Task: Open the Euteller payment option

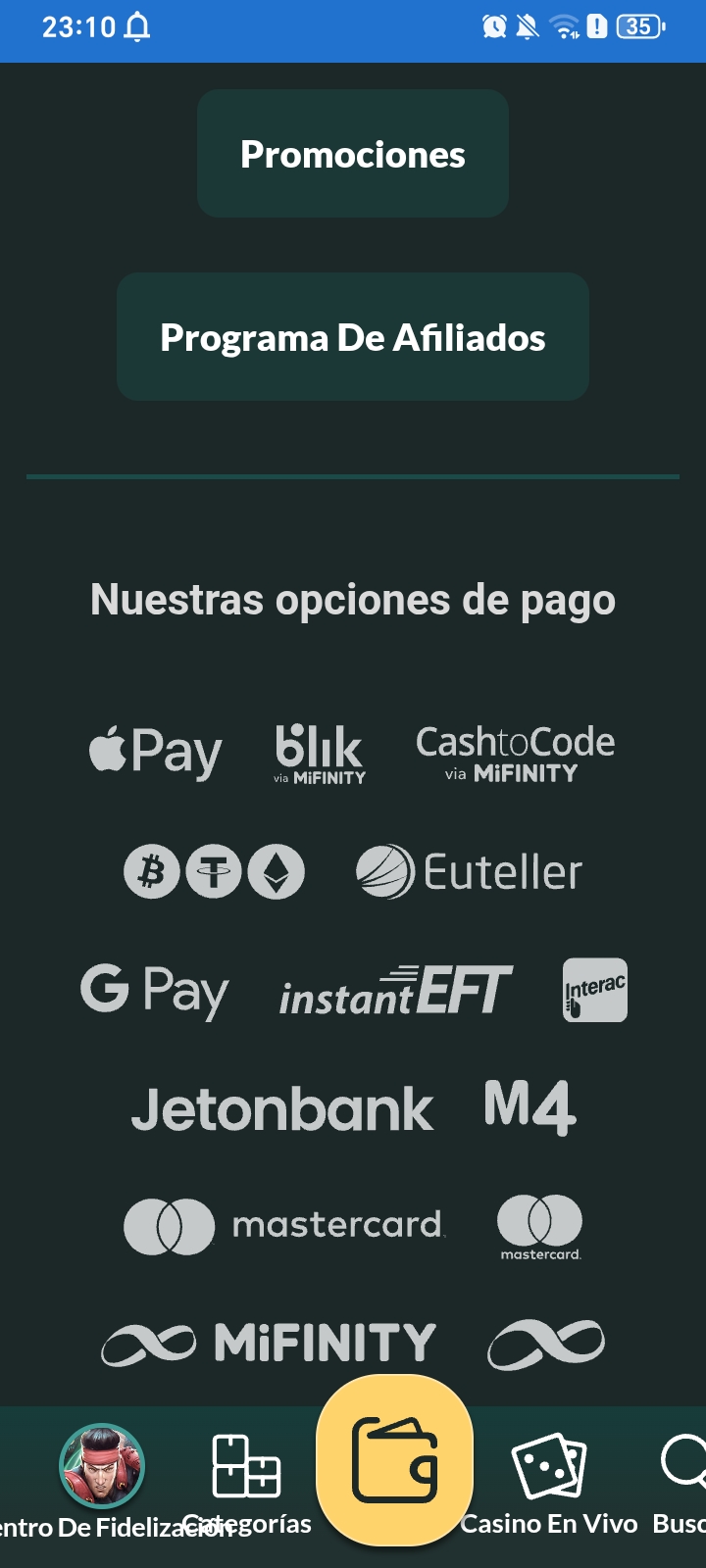Action: (x=469, y=871)
